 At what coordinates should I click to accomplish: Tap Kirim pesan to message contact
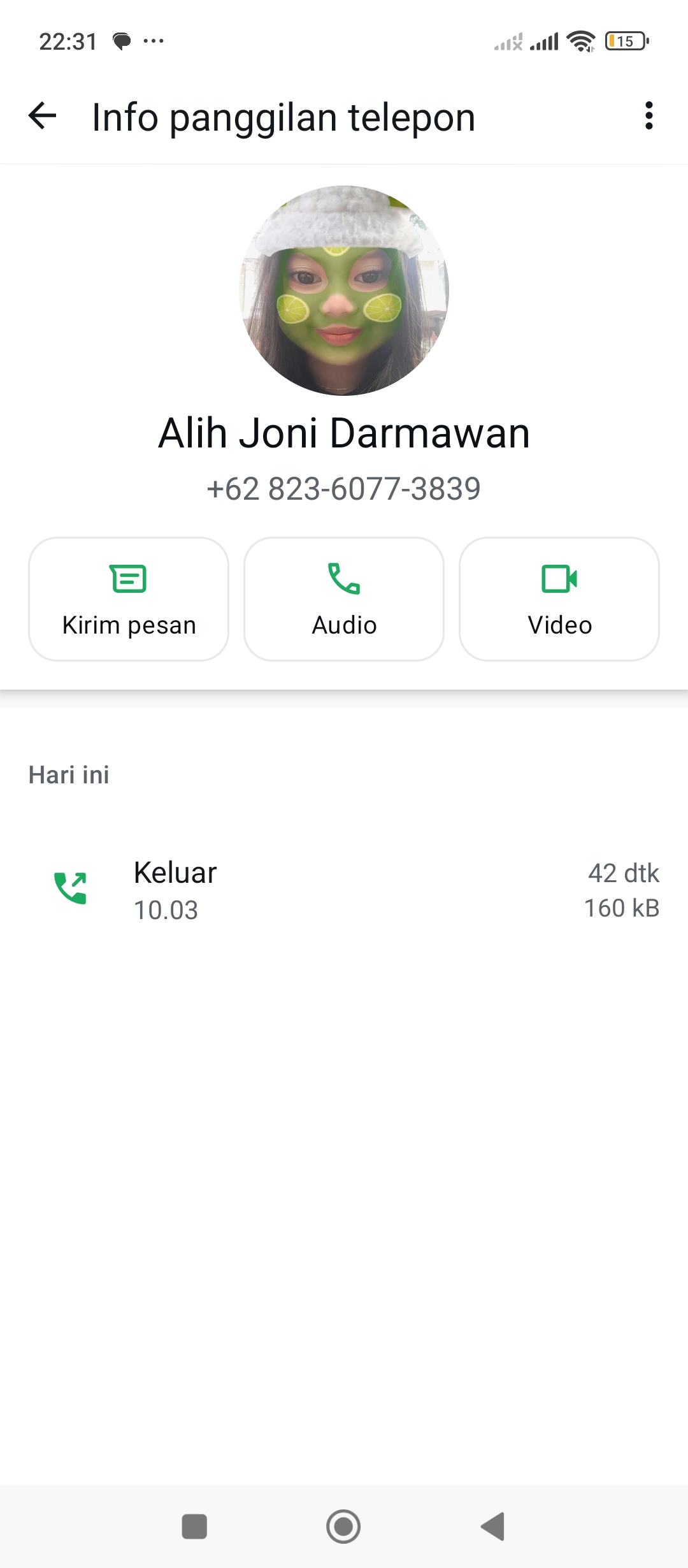tap(129, 599)
